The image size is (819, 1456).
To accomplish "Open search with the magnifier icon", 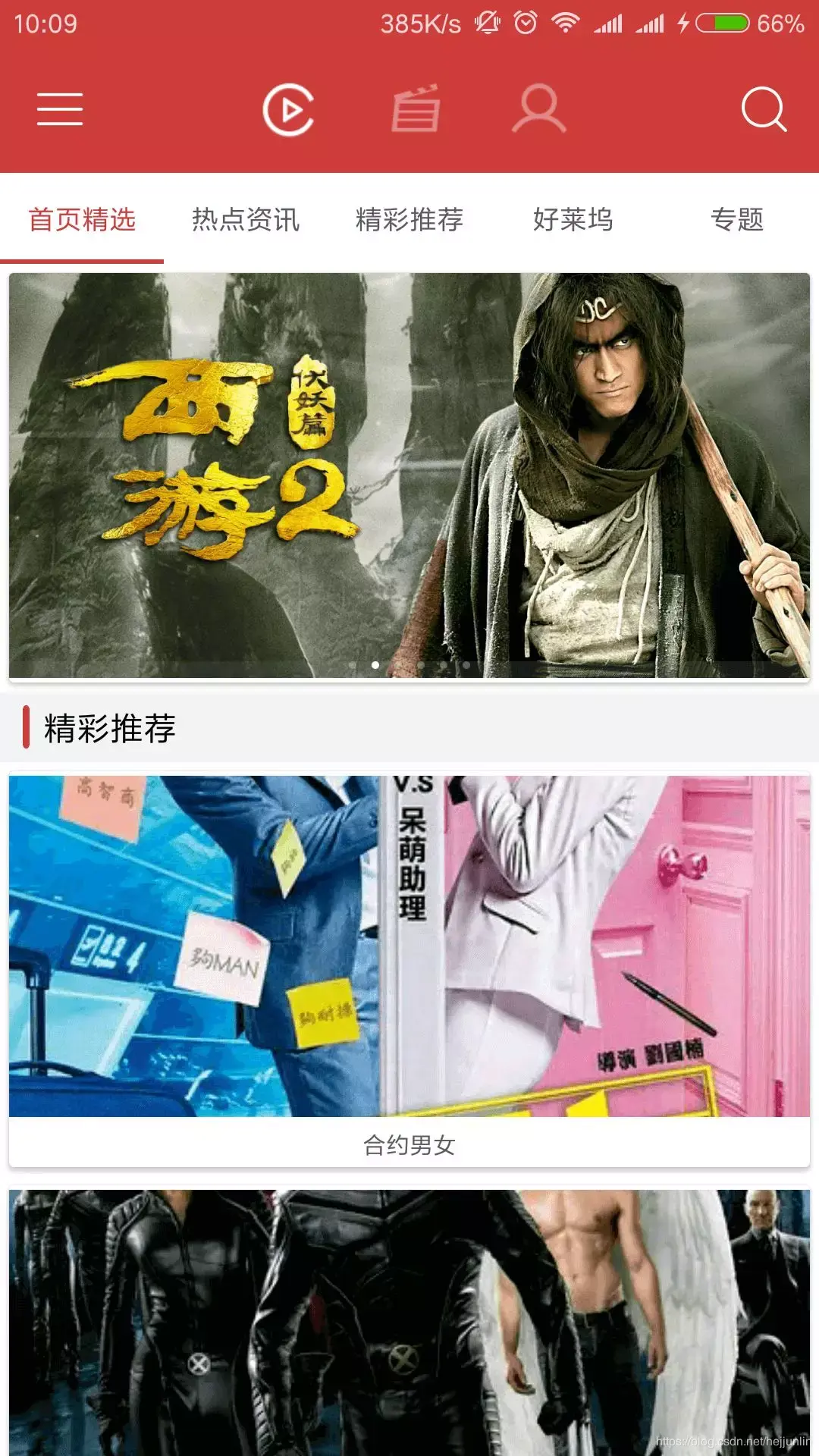I will 763,109.
